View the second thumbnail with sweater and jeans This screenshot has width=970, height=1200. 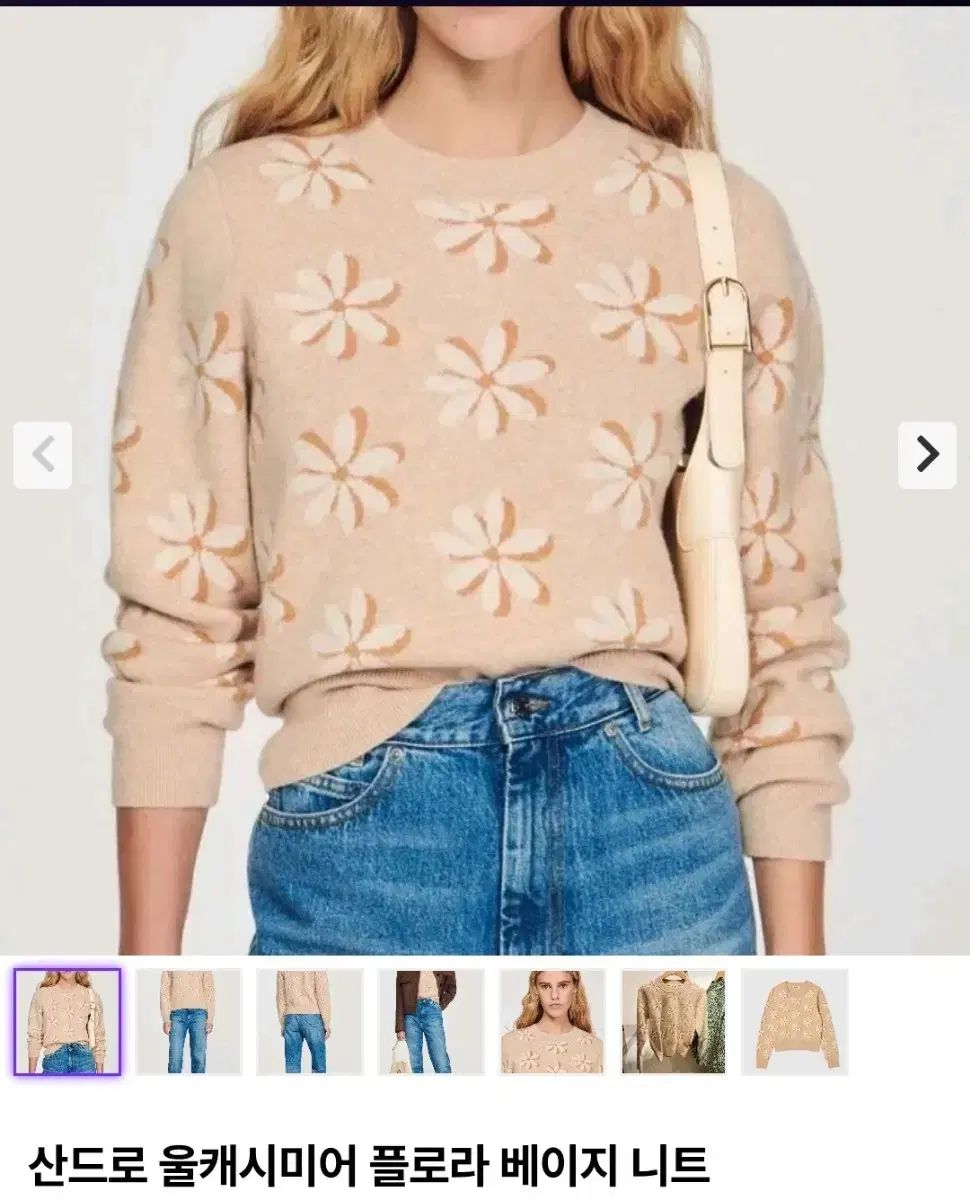click(188, 1021)
